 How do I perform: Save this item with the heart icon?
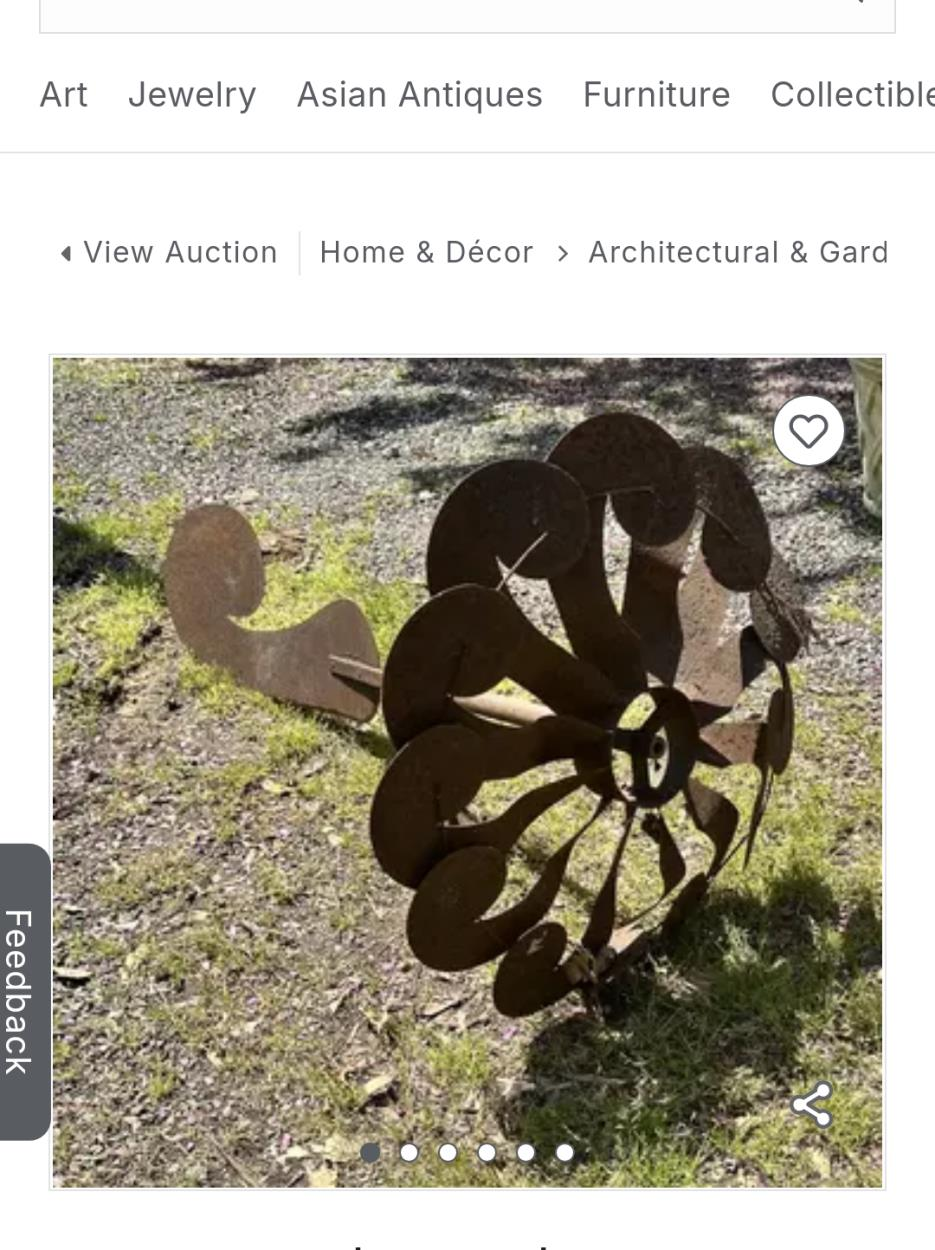coord(808,431)
